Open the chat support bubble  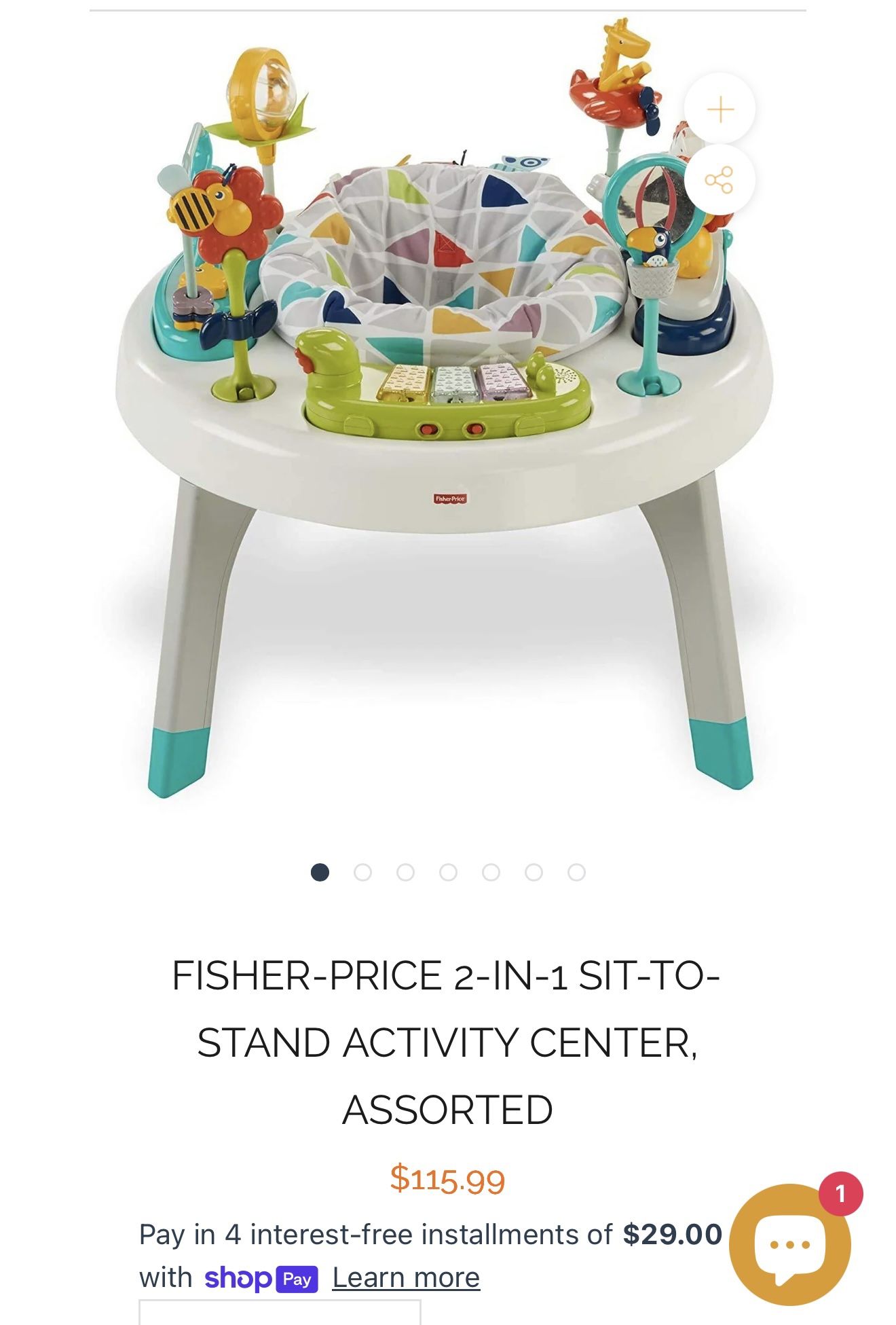pos(789,1244)
